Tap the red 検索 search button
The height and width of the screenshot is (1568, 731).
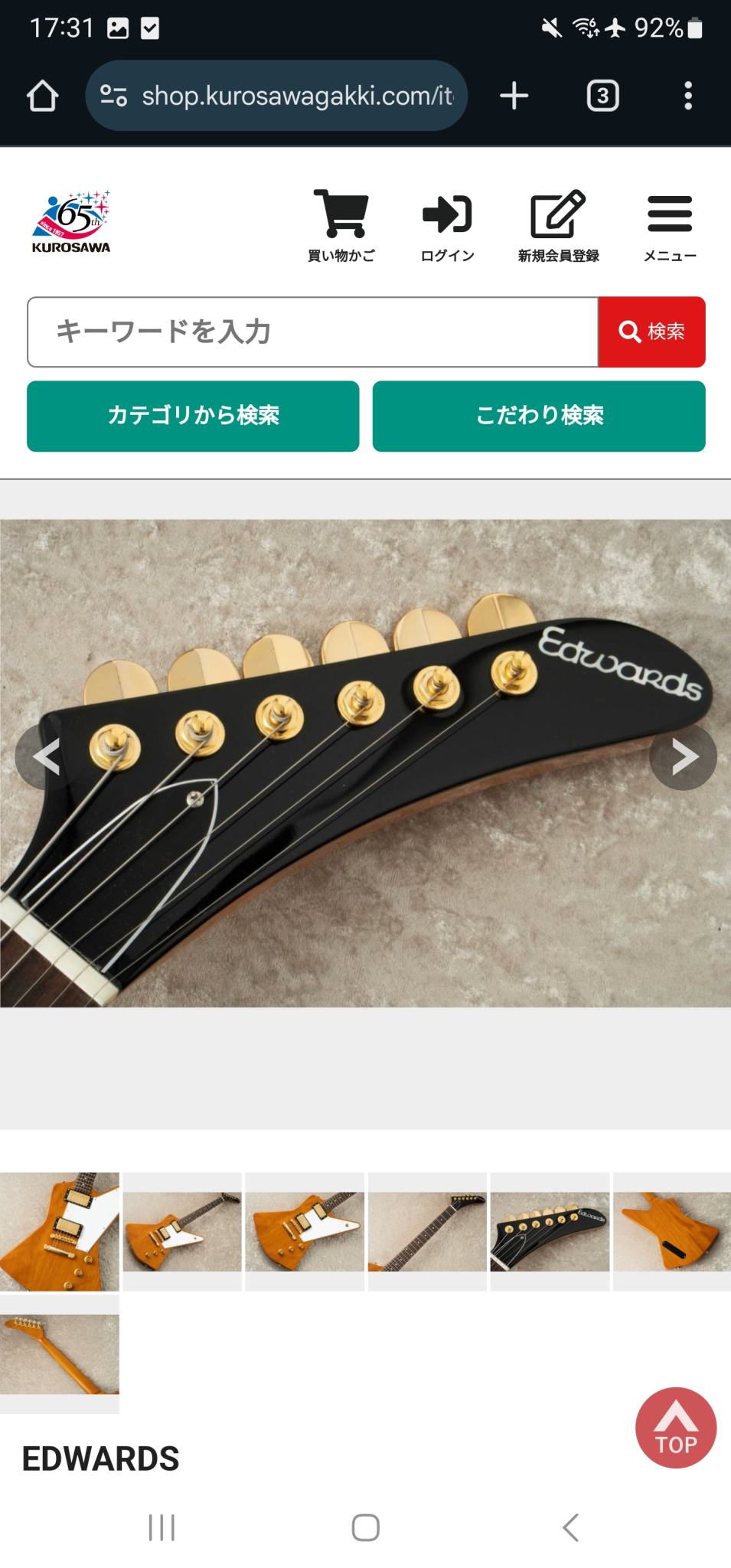coord(651,332)
